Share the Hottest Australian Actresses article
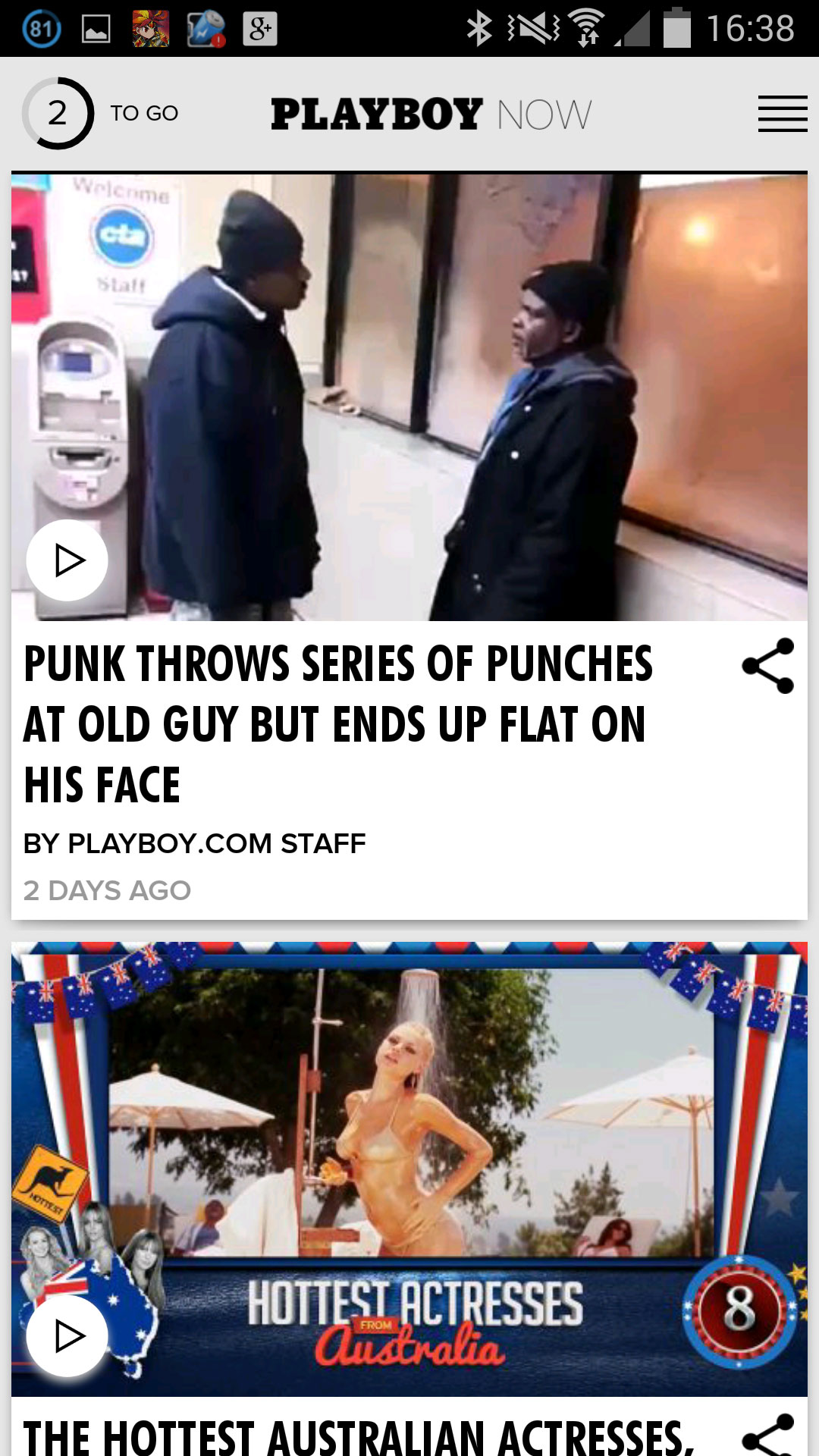The image size is (819, 1456). point(767,1434)
